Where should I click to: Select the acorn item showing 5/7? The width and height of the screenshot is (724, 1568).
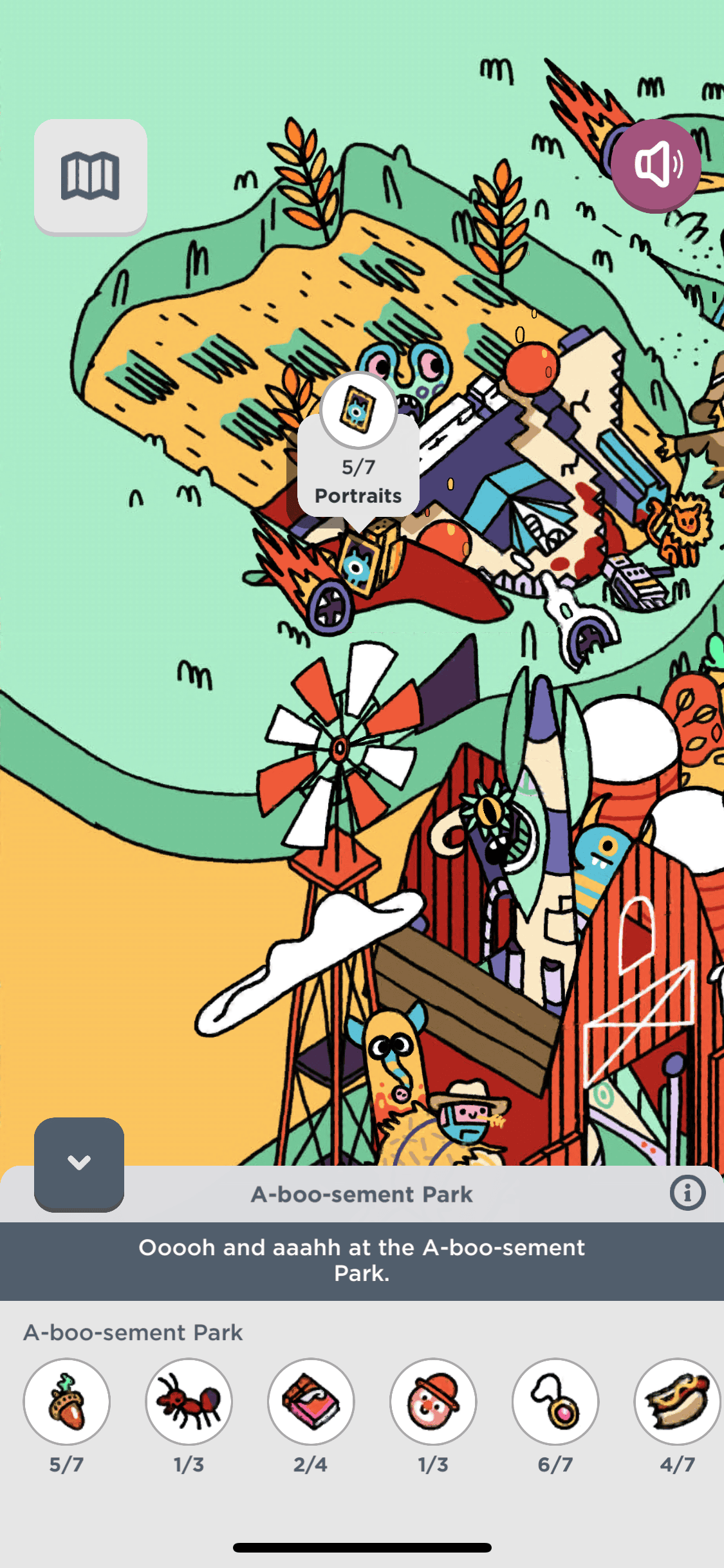(67, 1401)
